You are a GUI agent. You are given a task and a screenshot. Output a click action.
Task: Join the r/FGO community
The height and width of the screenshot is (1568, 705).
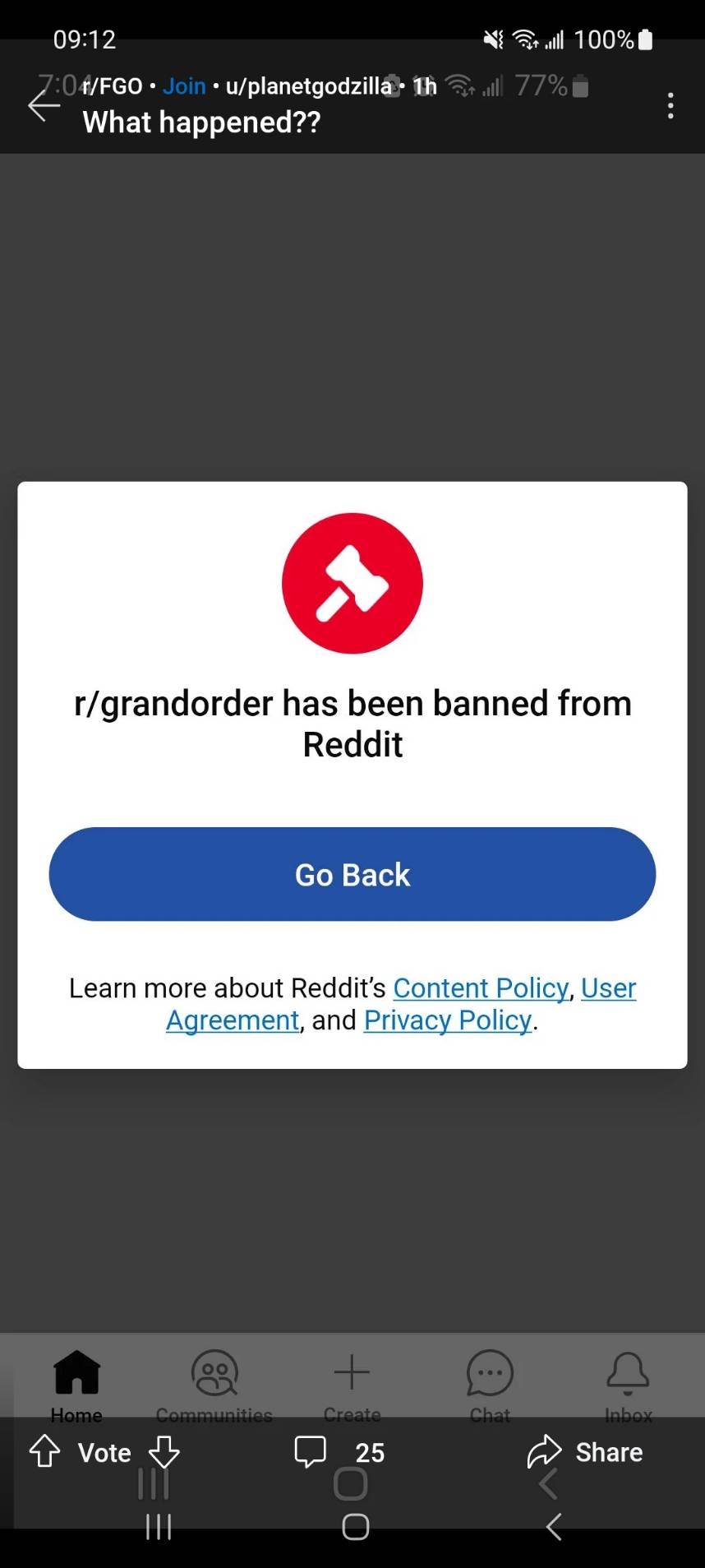184,86
